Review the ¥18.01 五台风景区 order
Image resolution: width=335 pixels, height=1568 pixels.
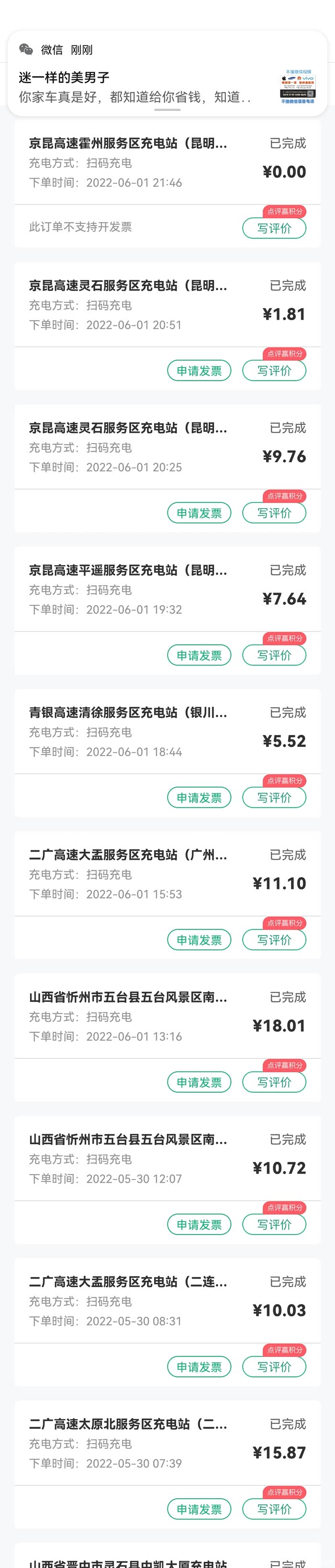(274, 1082)
